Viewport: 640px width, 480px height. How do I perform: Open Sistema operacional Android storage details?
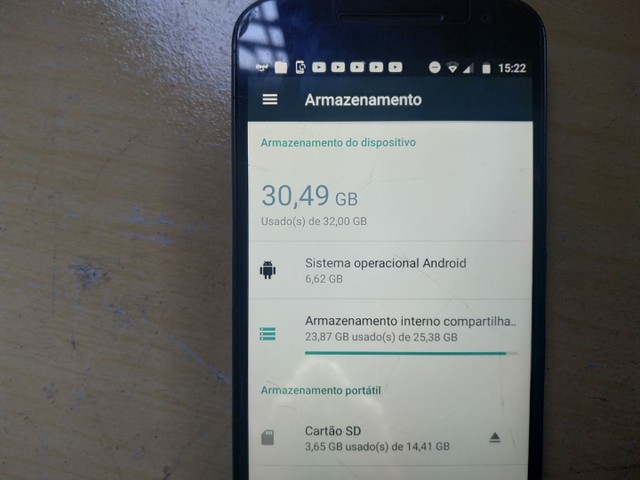click(385, 270)
